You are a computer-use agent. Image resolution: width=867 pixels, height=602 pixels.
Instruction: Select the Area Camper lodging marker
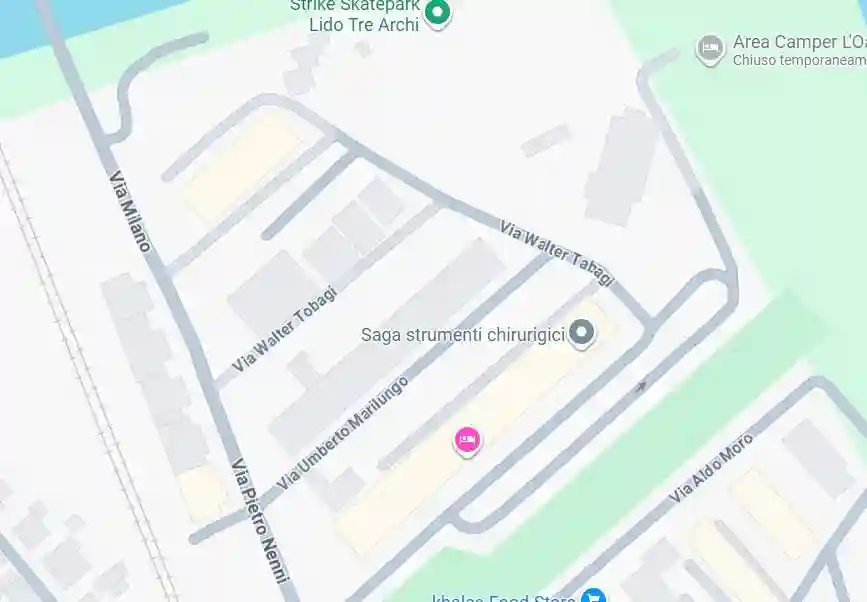coord(710,48)
